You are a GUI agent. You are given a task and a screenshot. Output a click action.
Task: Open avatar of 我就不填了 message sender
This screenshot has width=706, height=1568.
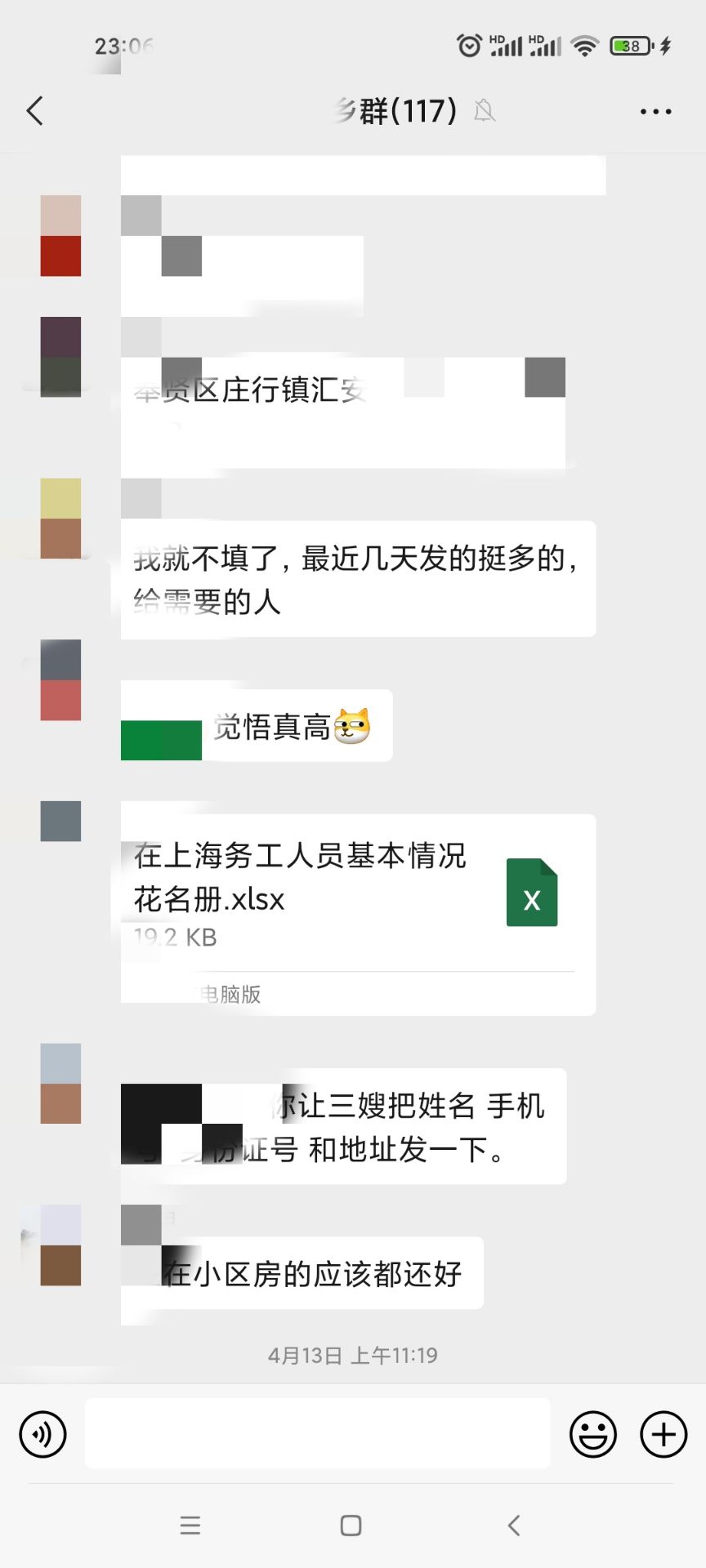(x=61, y=519)
